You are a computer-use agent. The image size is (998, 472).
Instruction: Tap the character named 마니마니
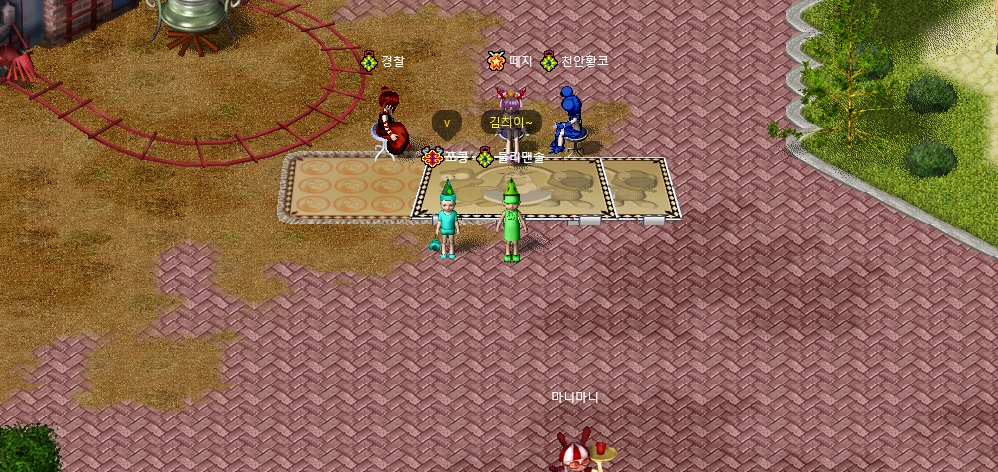[x=576, y=452]
